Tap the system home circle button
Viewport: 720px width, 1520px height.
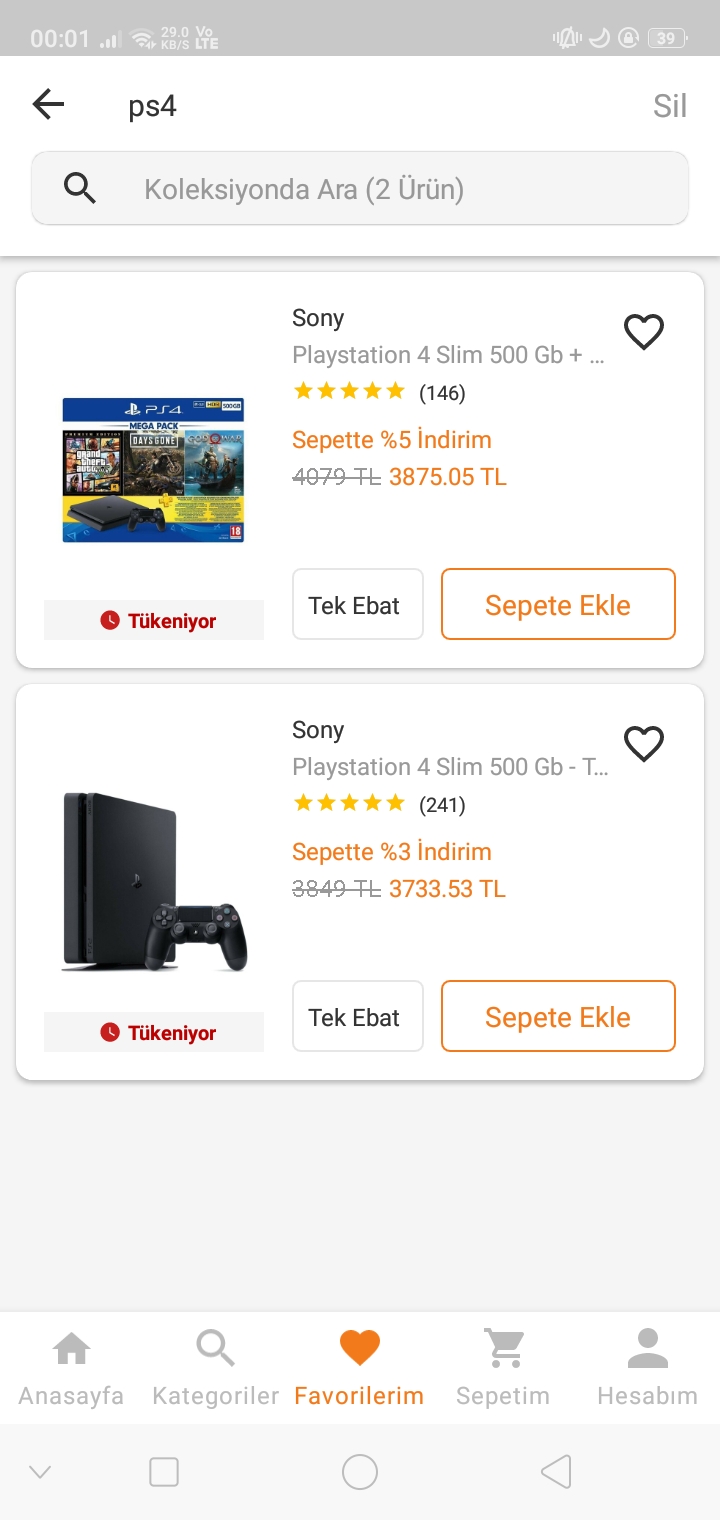360,1472
